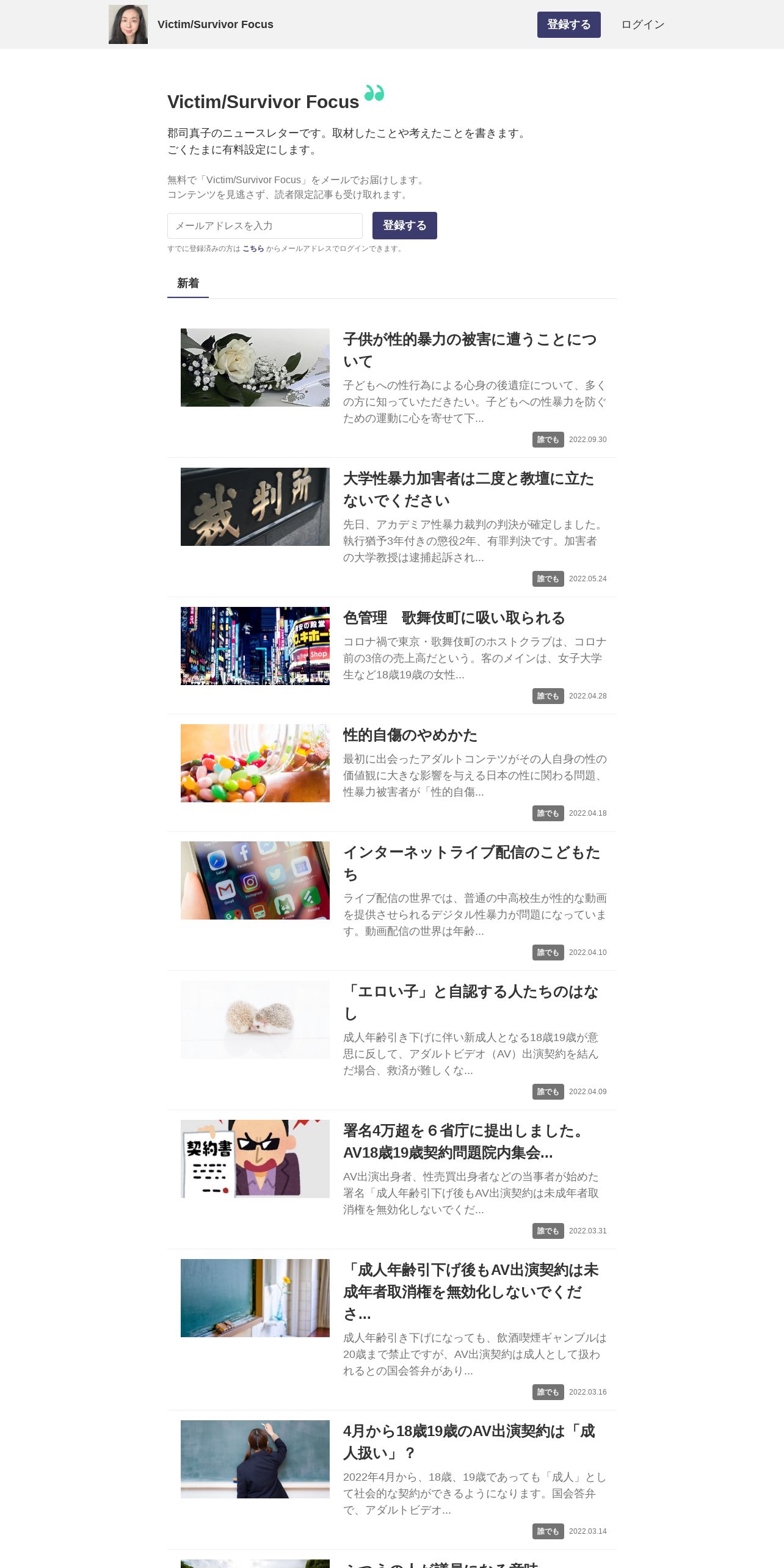Image resolution: width=784 pixels, height=1568 pixels.
Task: Read 「成人年齢引下げ後もAV出演契約は未成年者取消権 article
Action: tap(470, 1290)
